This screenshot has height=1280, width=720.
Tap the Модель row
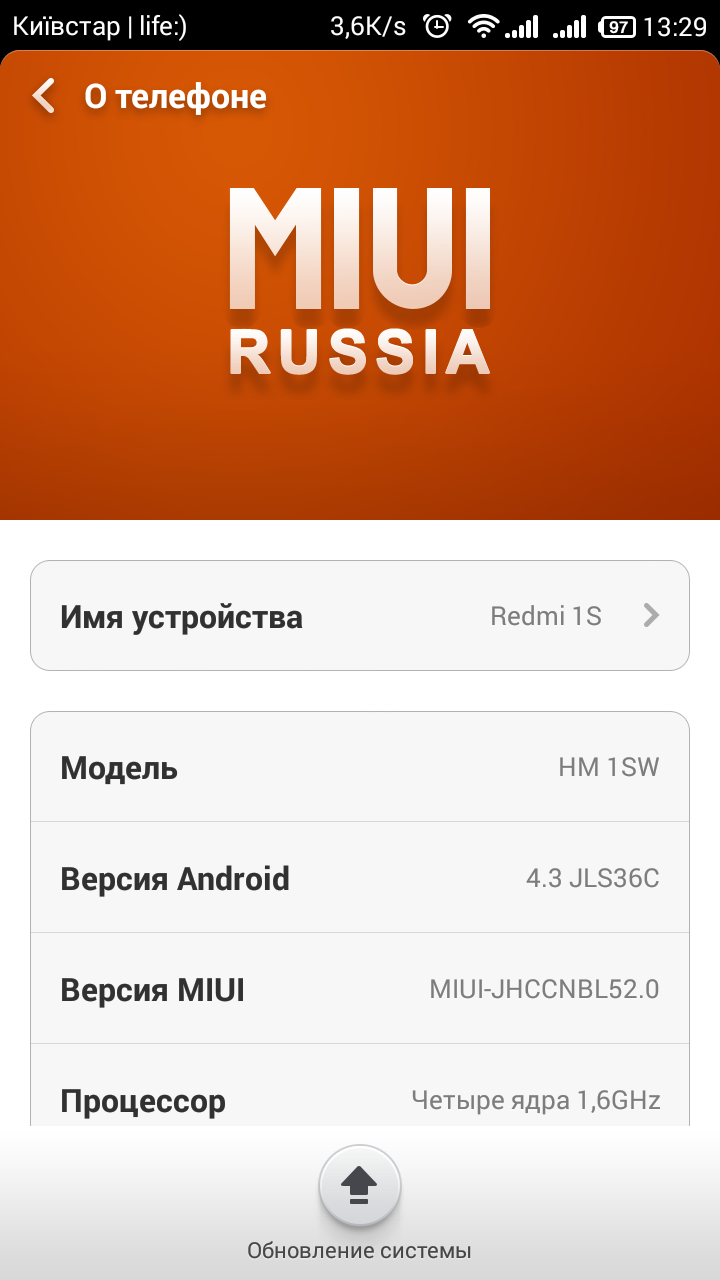[360, 767]
